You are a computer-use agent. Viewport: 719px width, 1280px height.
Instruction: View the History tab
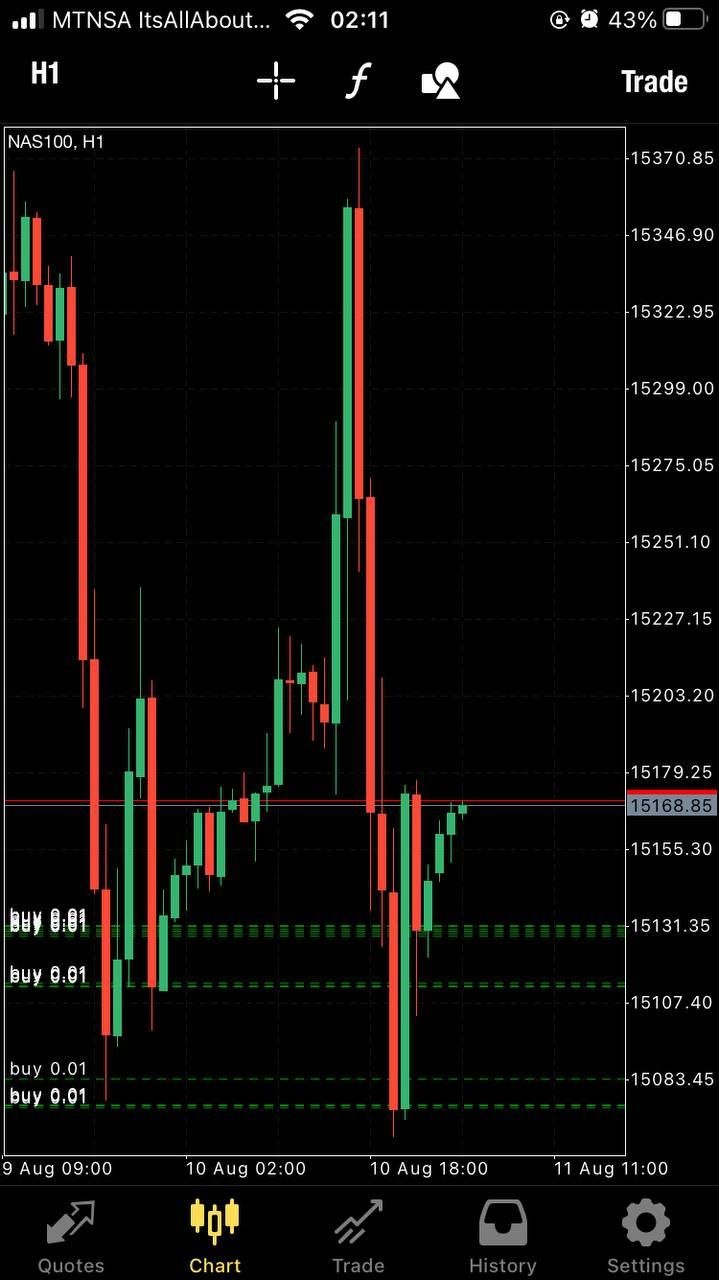pyautogui.click(x=502, y=1236)
